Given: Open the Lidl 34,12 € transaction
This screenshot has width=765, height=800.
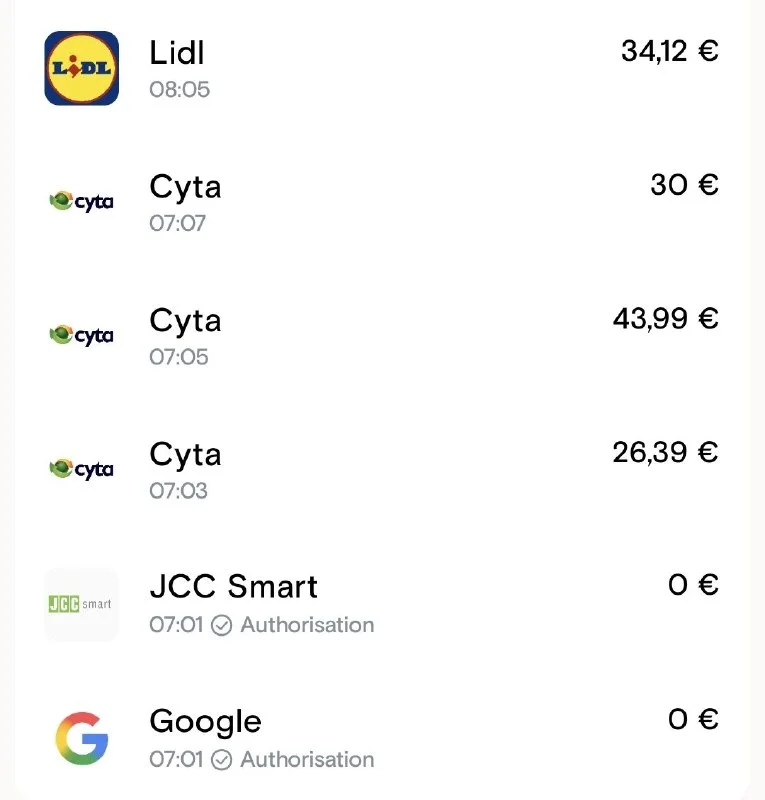Looking at the screenshot, I should click(x=380, y=68).
